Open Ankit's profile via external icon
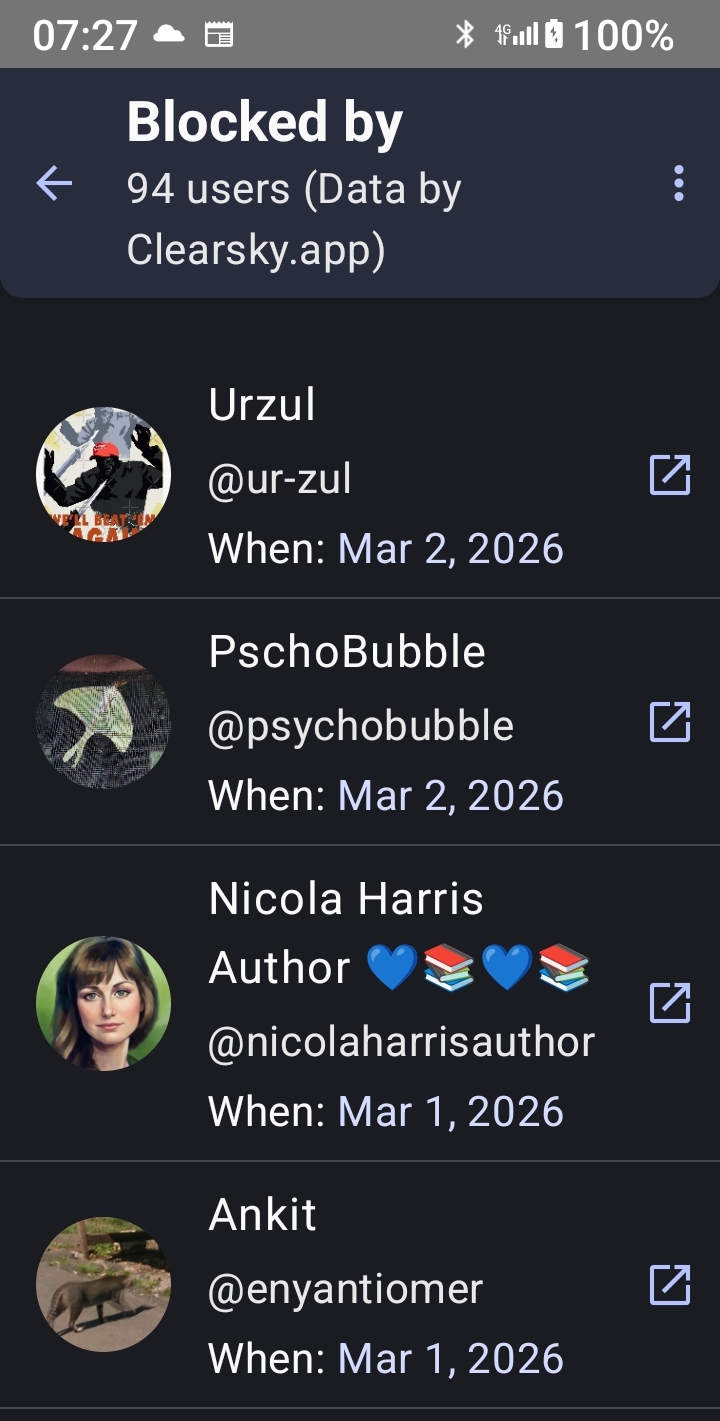720x1421 pixels. pos(669,1285)
